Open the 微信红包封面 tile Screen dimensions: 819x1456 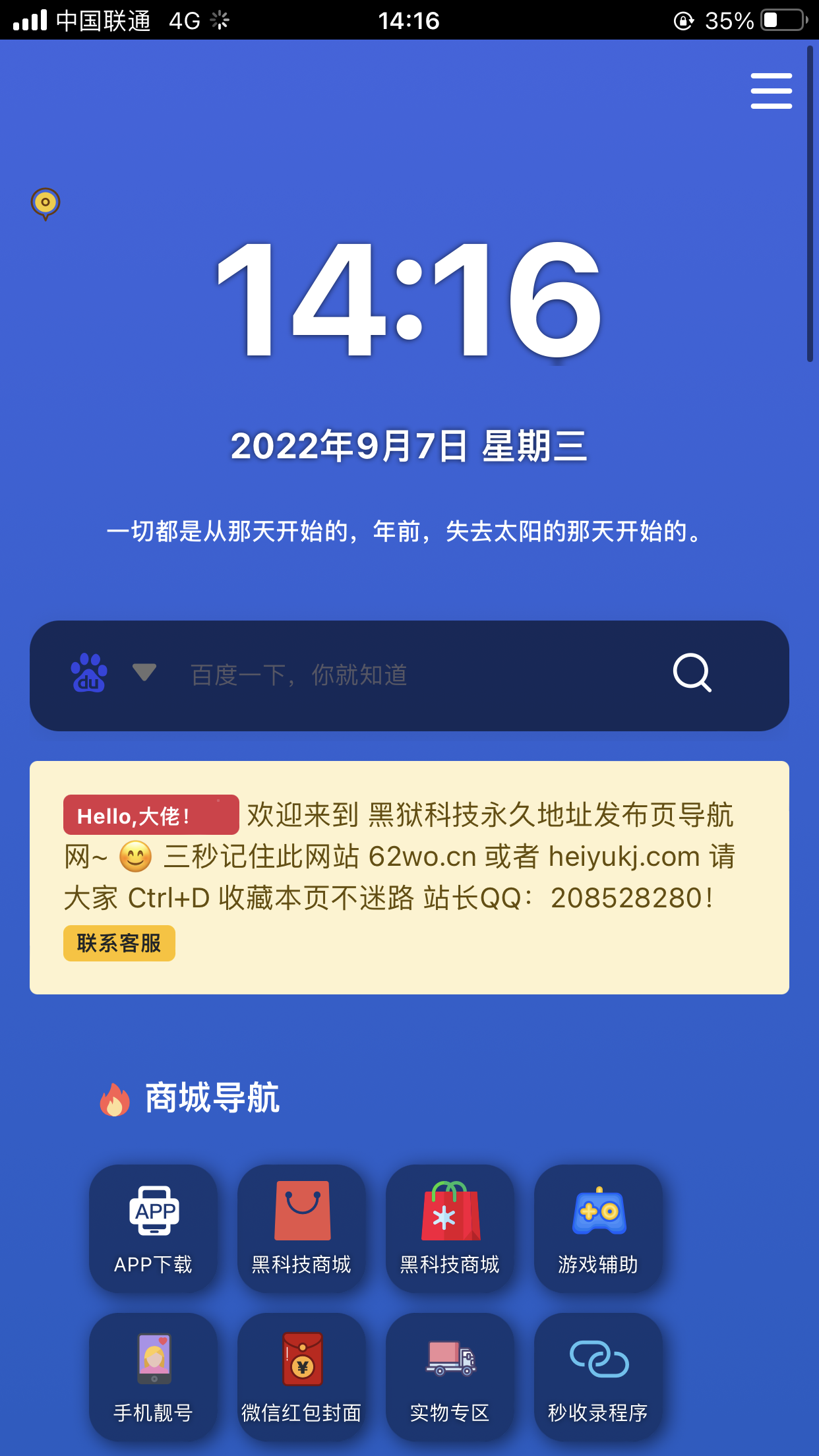click(301, 1377)
